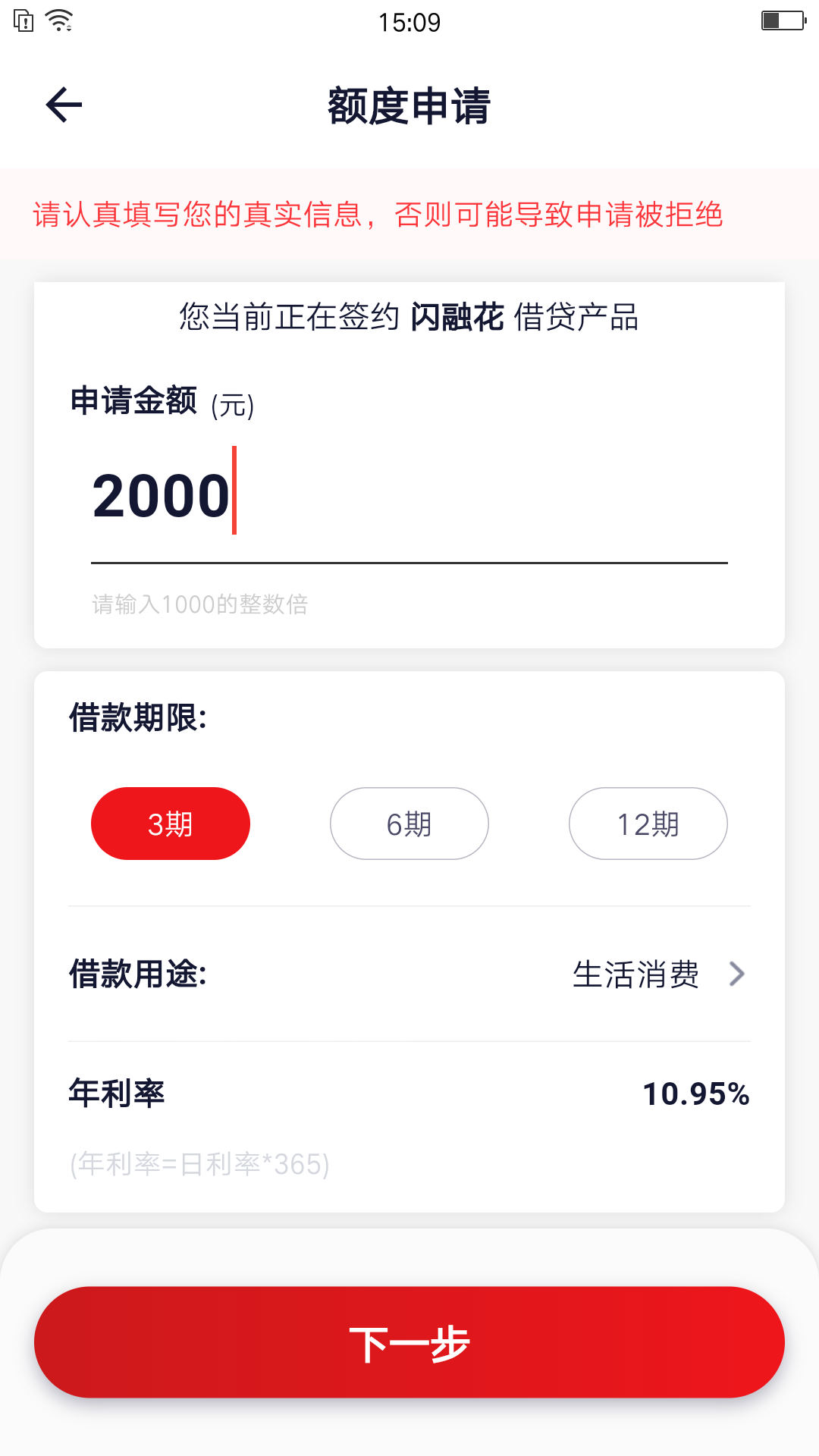This screenshot has height=1456, width=819.
Task: Tap the battery indicator
Action: (x=783, y=20)
